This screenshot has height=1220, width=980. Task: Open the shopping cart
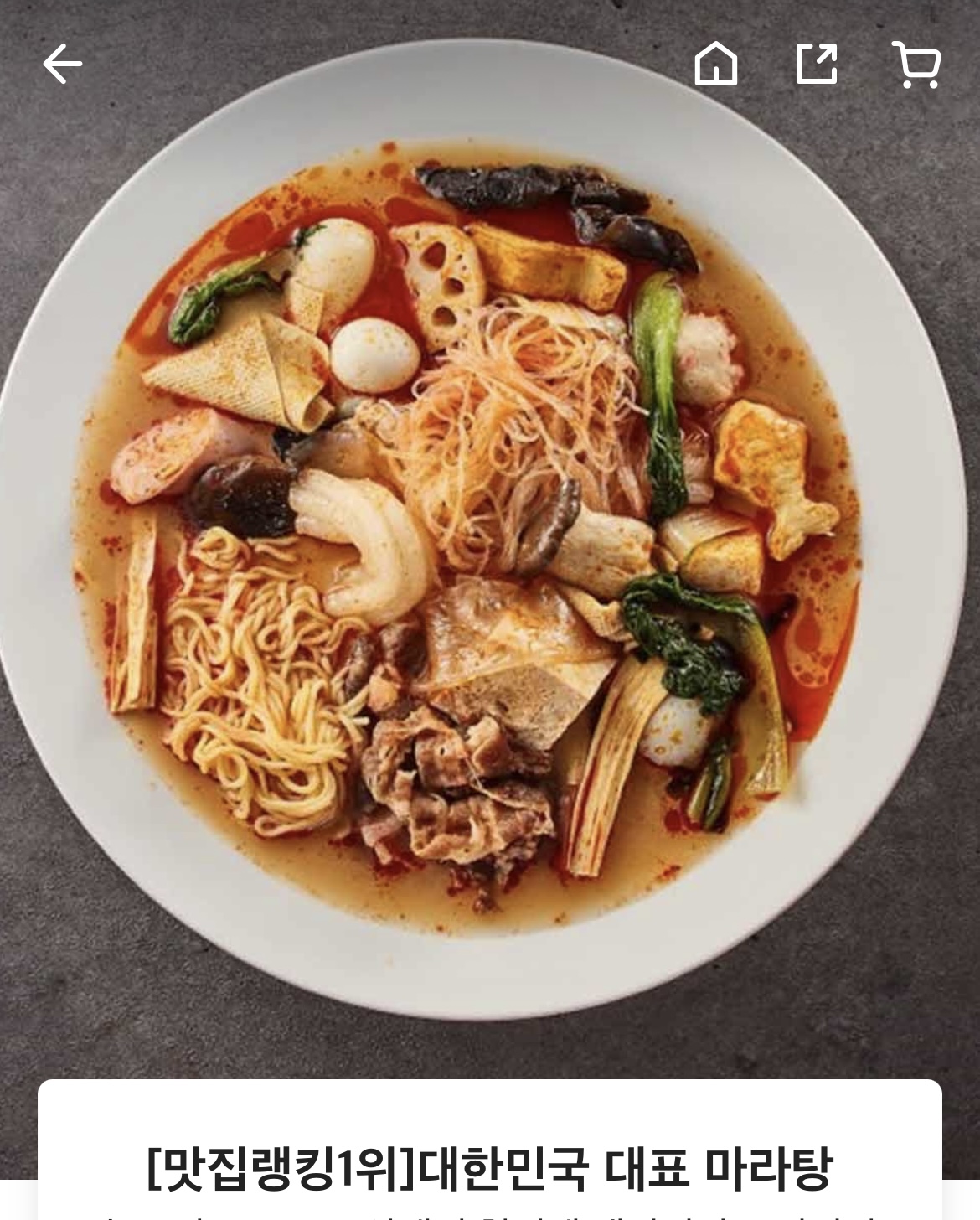[x=917, y=64]
